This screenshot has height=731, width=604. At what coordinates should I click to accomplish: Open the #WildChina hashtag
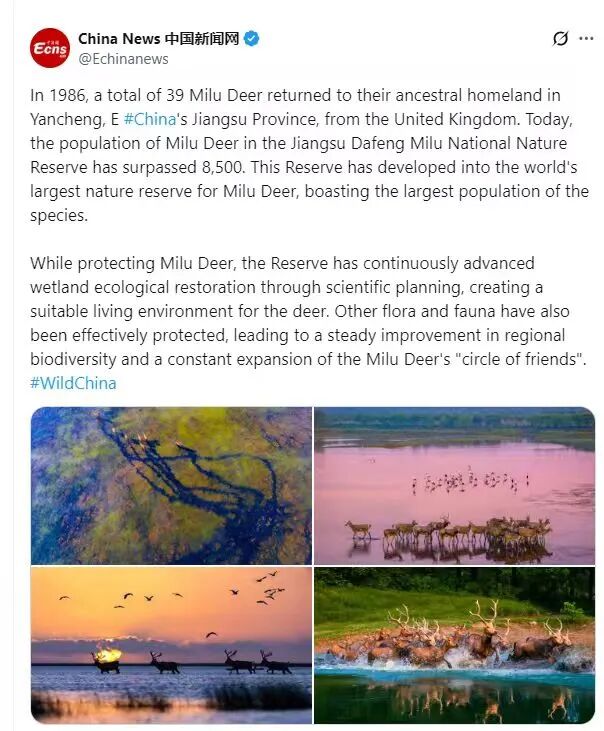[x=73, y=383]
